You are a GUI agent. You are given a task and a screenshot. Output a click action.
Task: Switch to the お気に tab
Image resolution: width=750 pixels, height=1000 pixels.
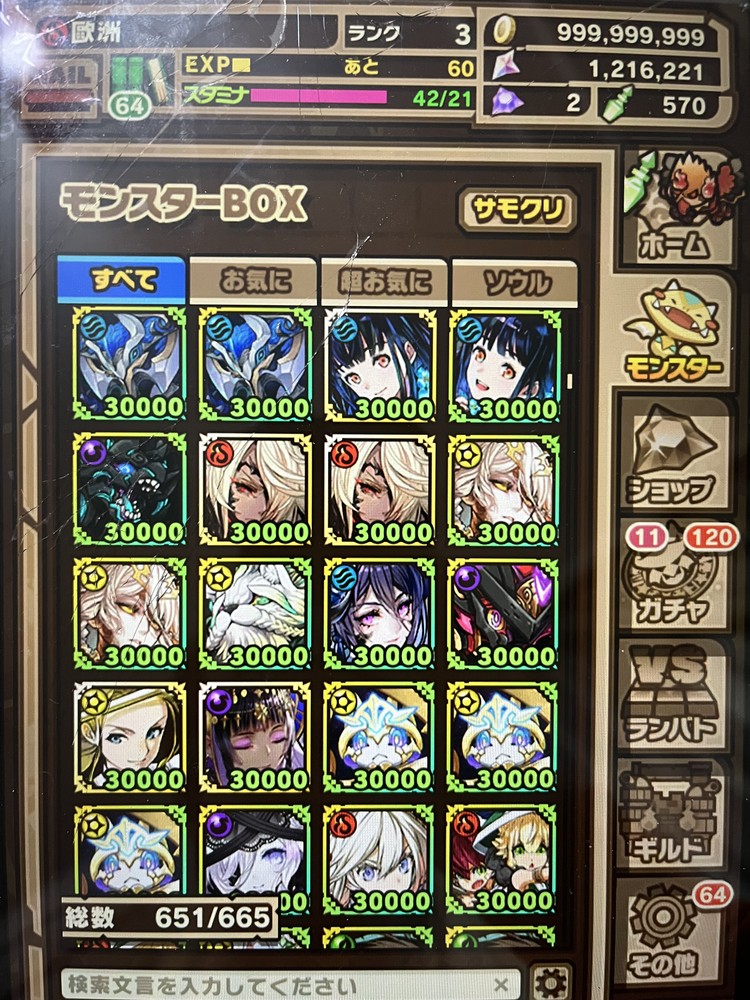pyautogui.click(x=252, y=282)
